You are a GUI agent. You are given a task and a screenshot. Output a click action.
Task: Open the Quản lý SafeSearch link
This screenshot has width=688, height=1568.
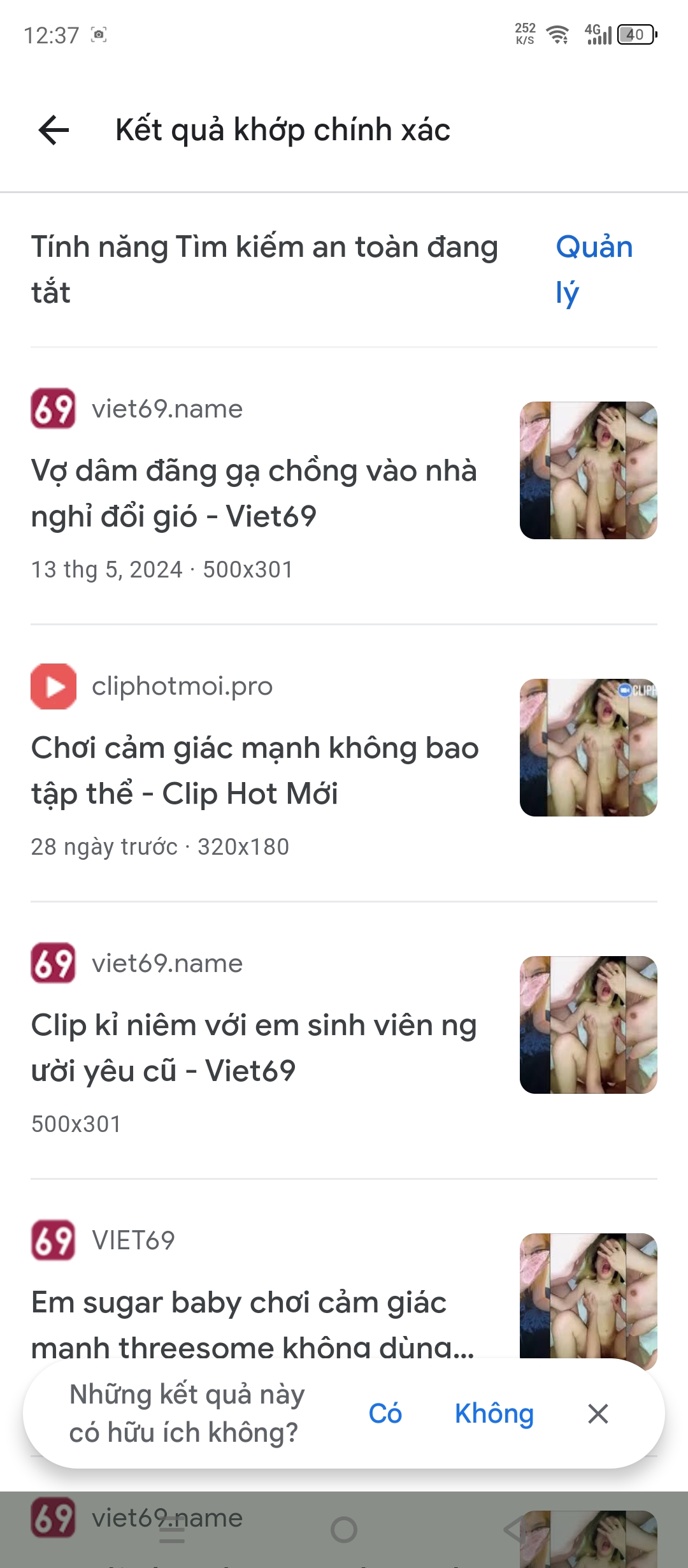pos(593,270)
